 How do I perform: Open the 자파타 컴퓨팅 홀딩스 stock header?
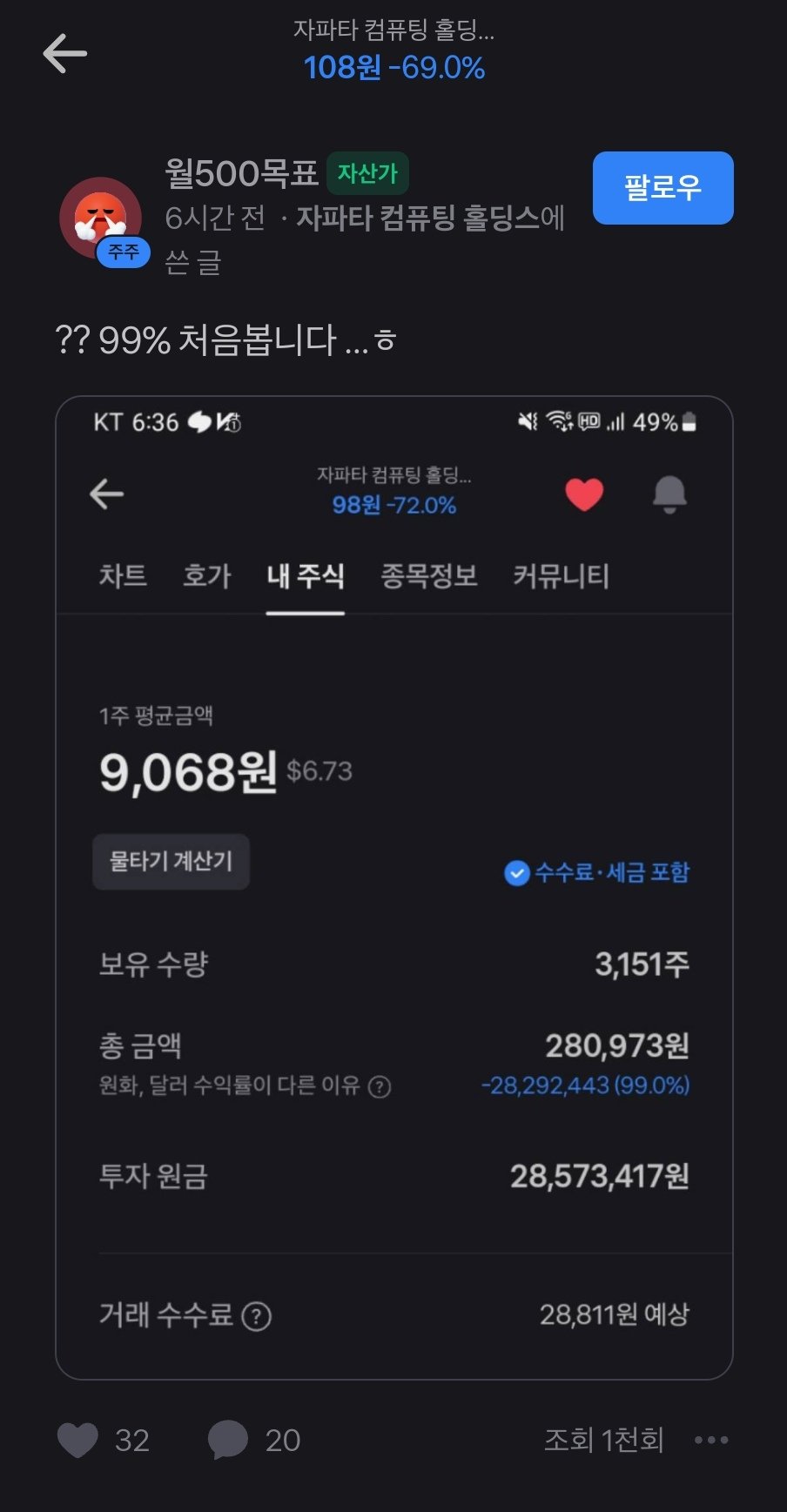point(393,52)
